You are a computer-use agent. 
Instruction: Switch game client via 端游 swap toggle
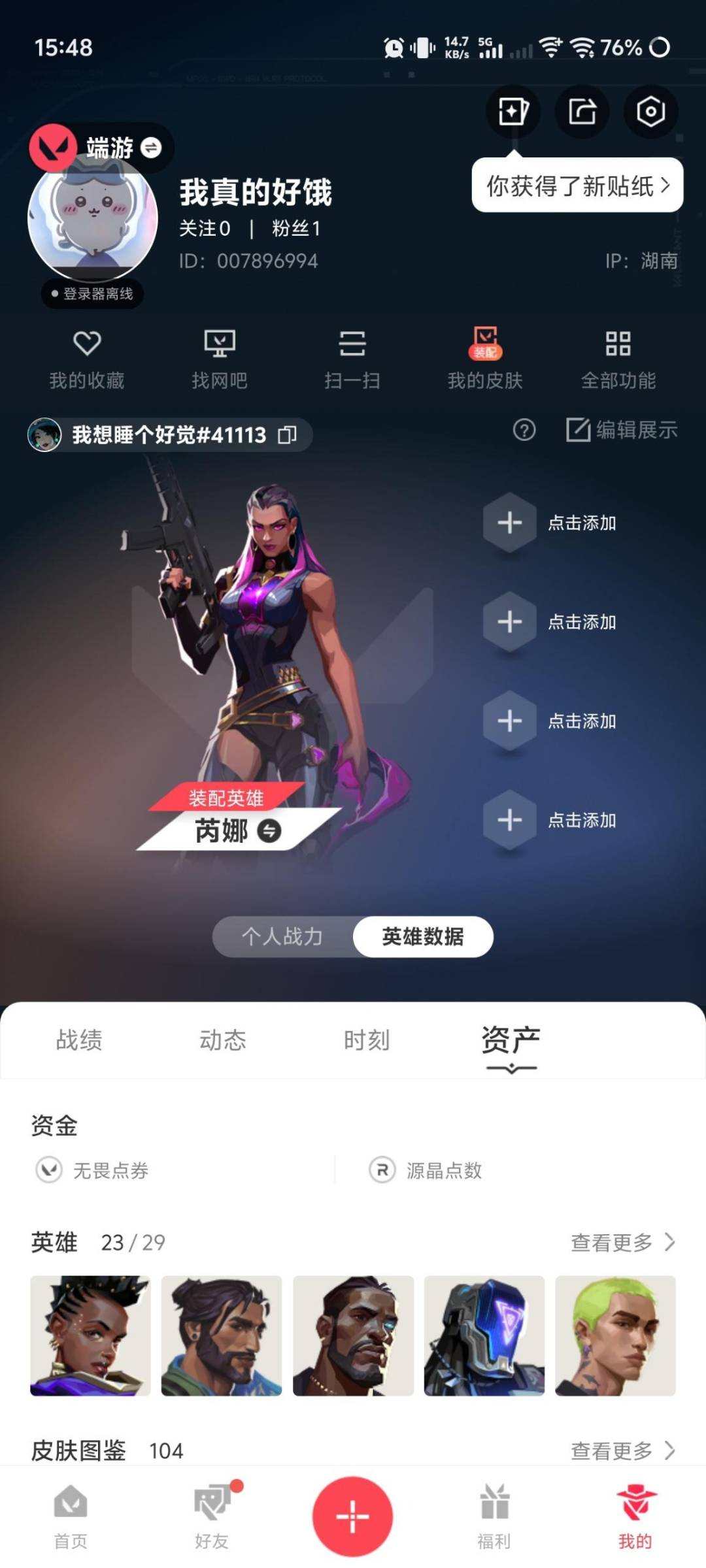point(152,149)
